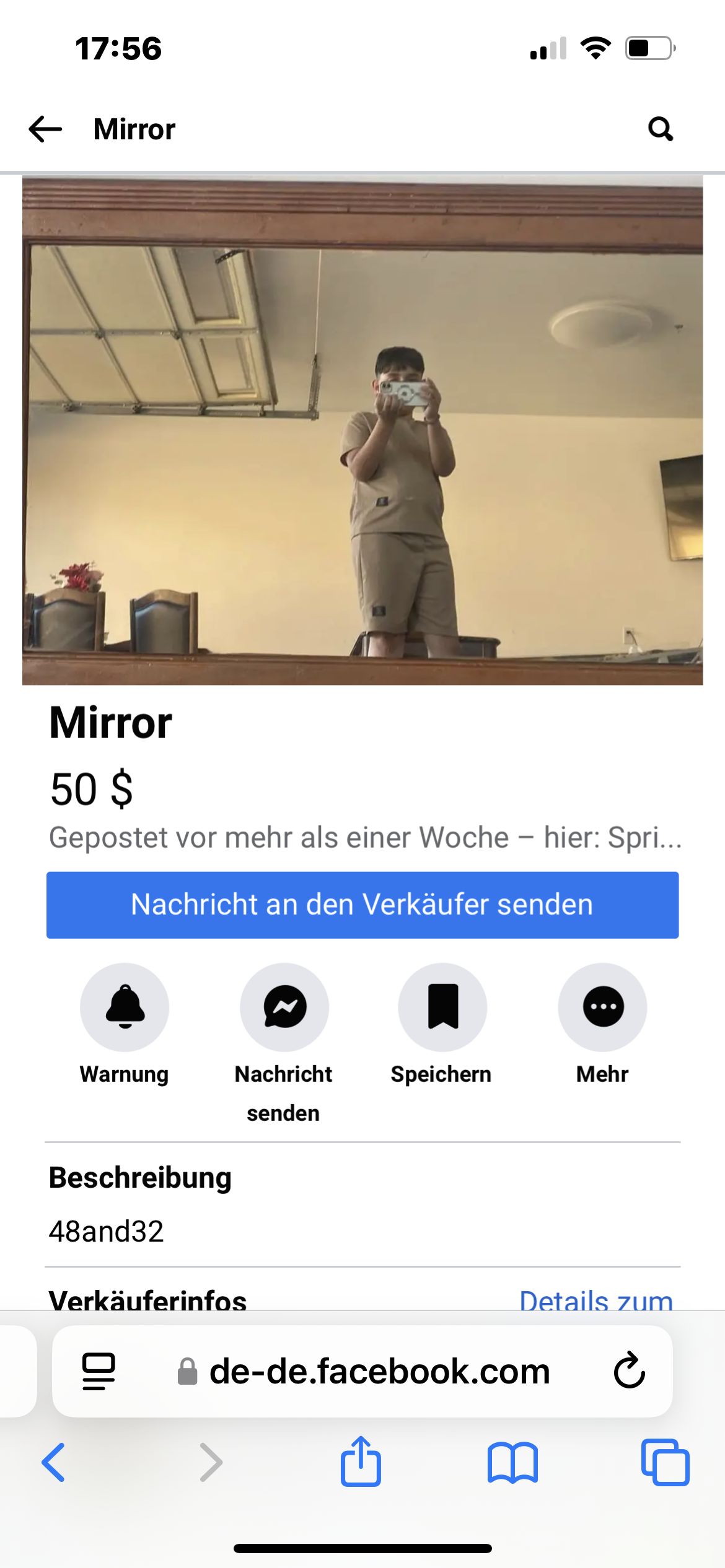Tap the de-de.facebook.com address bar
Image resolution: width=725 pixels, height=1568 pixels.
[379, 1371]
